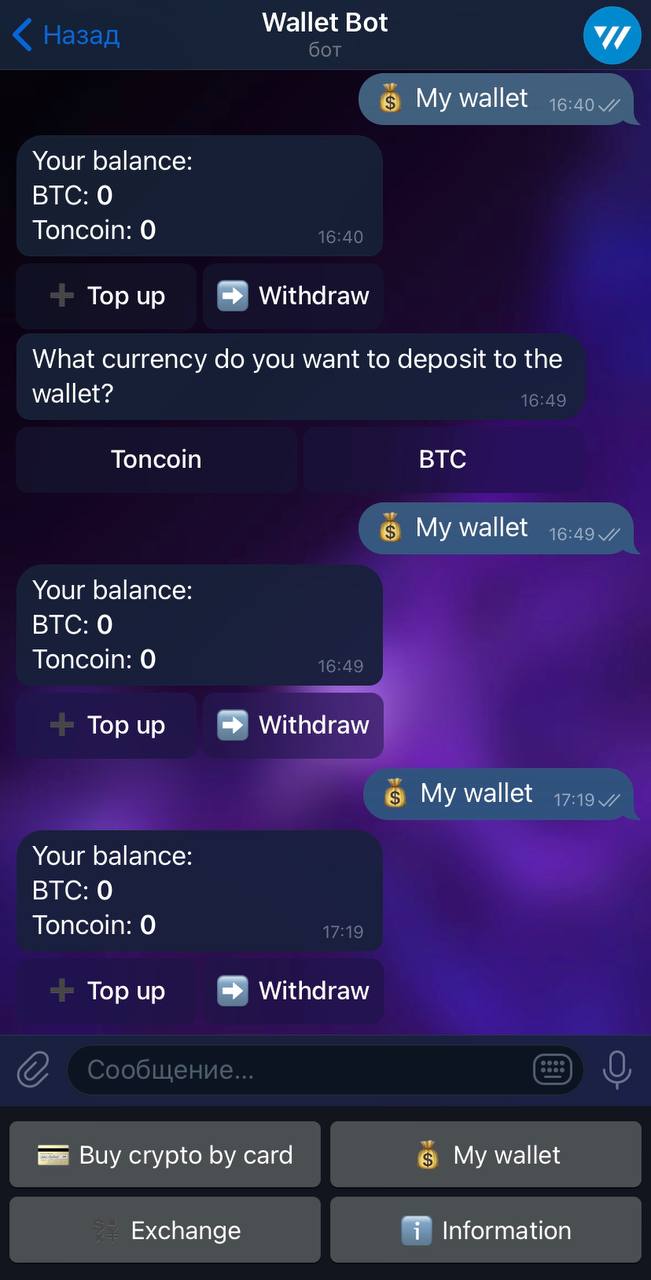651x1280 pixels.
Task: Select Toncoin as deposit currency
Action: tap(156, 459)
